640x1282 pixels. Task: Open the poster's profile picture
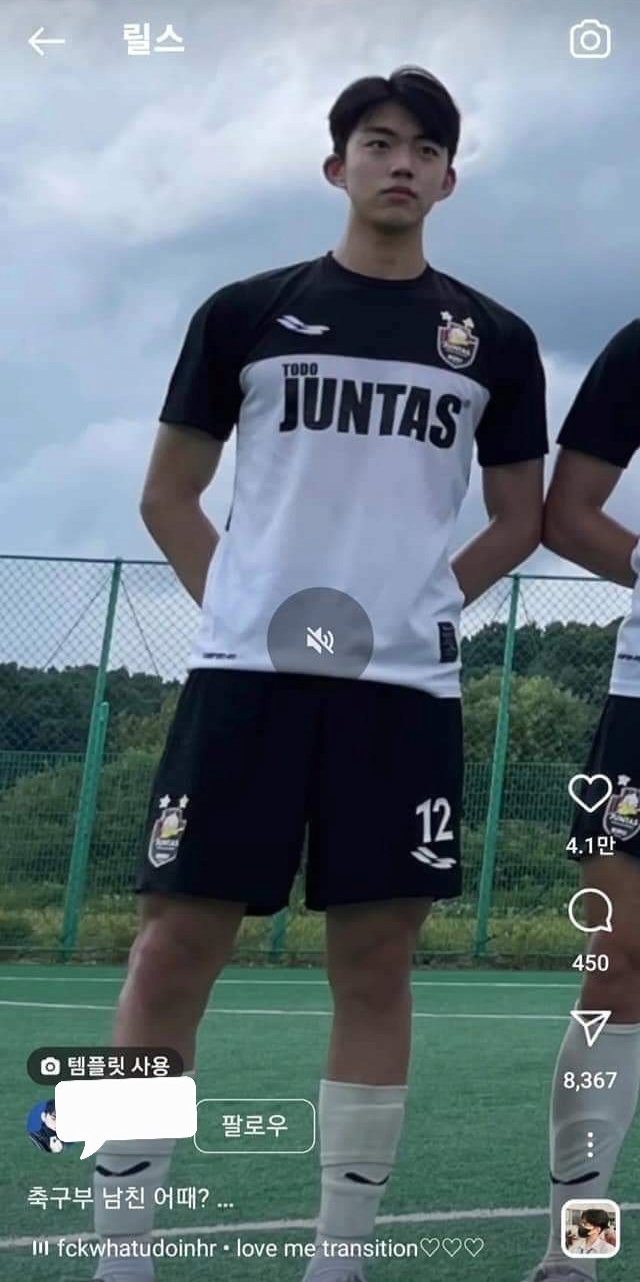(42, 1127)
